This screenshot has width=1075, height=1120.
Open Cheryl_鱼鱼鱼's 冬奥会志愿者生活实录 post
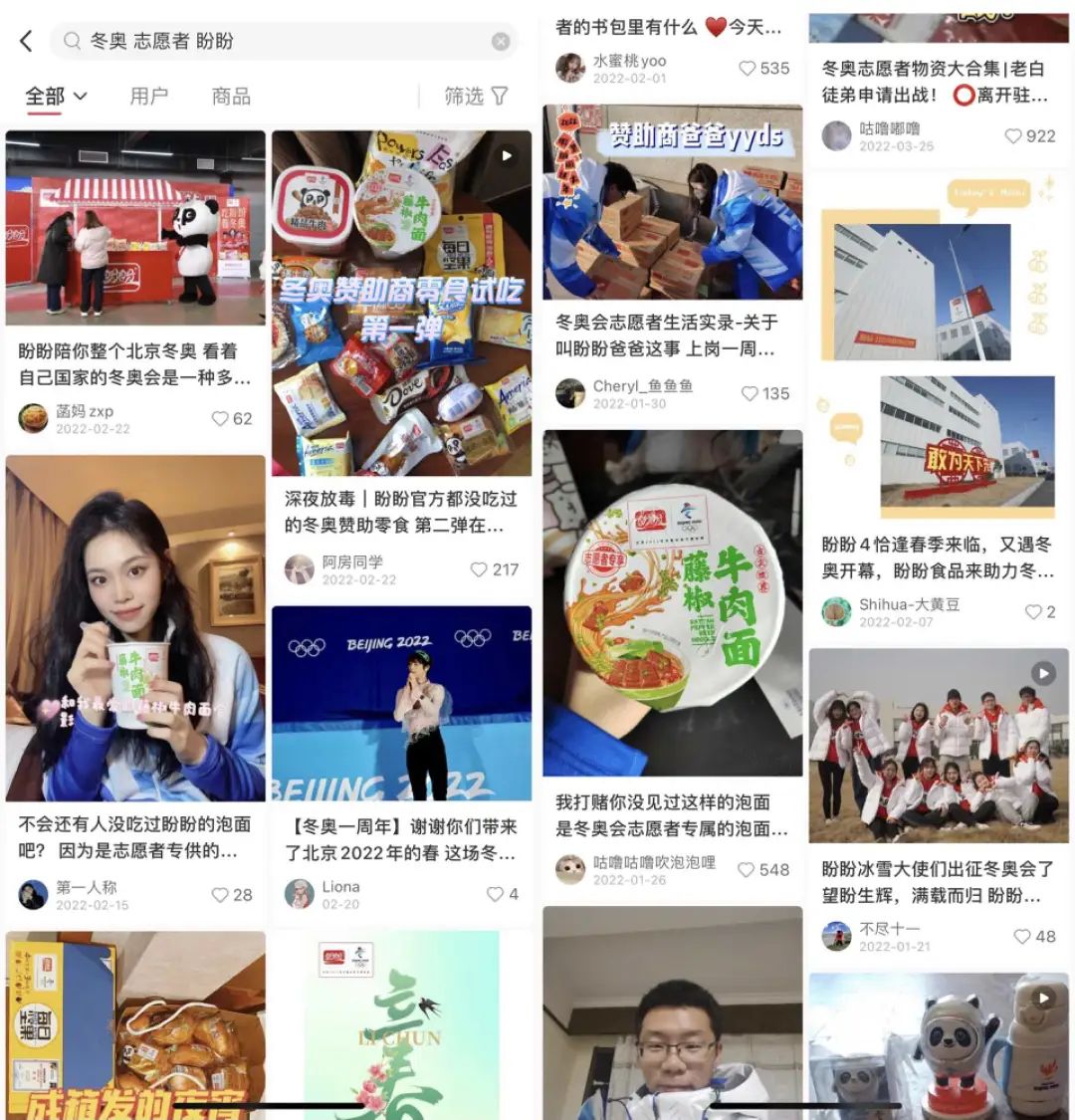point(672,202)
